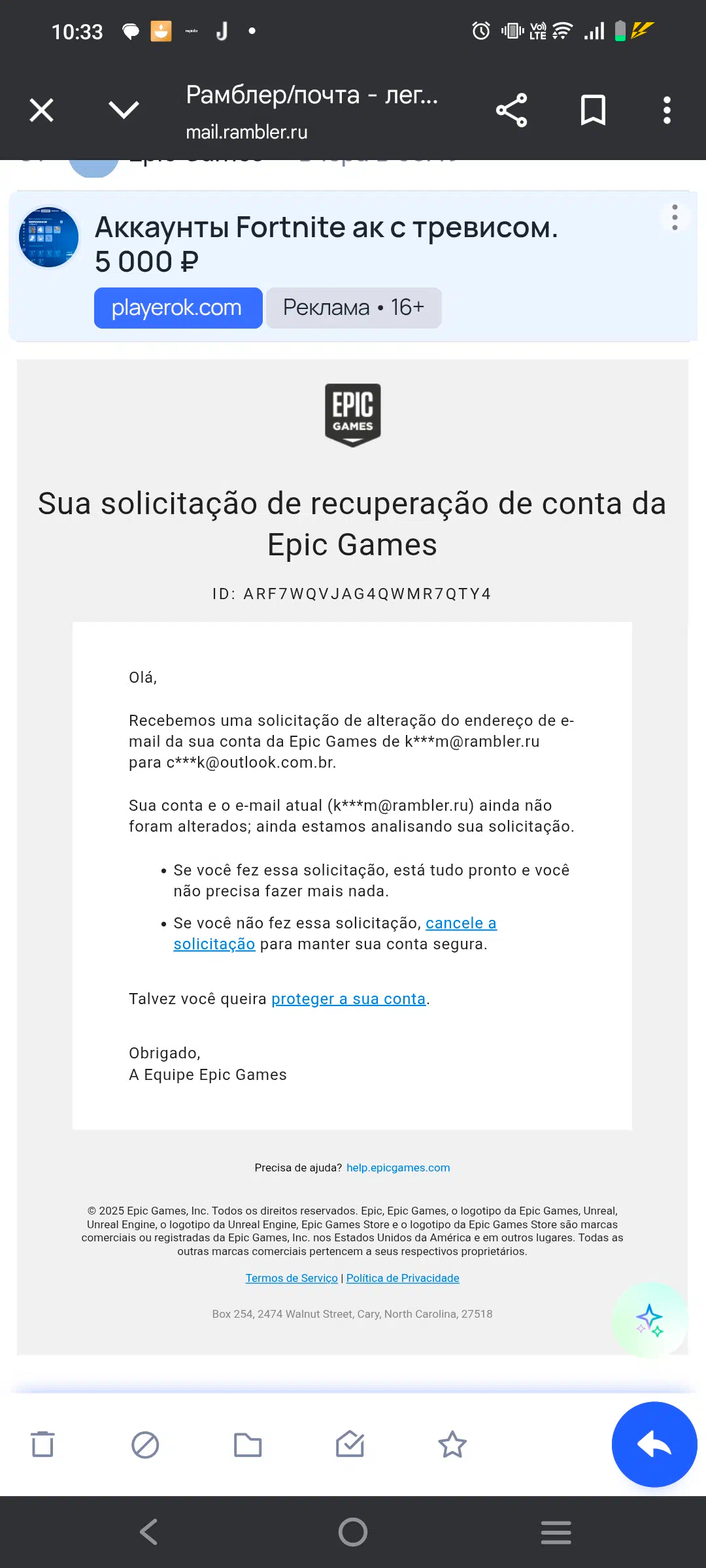Tap the 'cancele a solicitação' link
The width and height of the screenshot is (706, 1568).
tap(335, 934)
